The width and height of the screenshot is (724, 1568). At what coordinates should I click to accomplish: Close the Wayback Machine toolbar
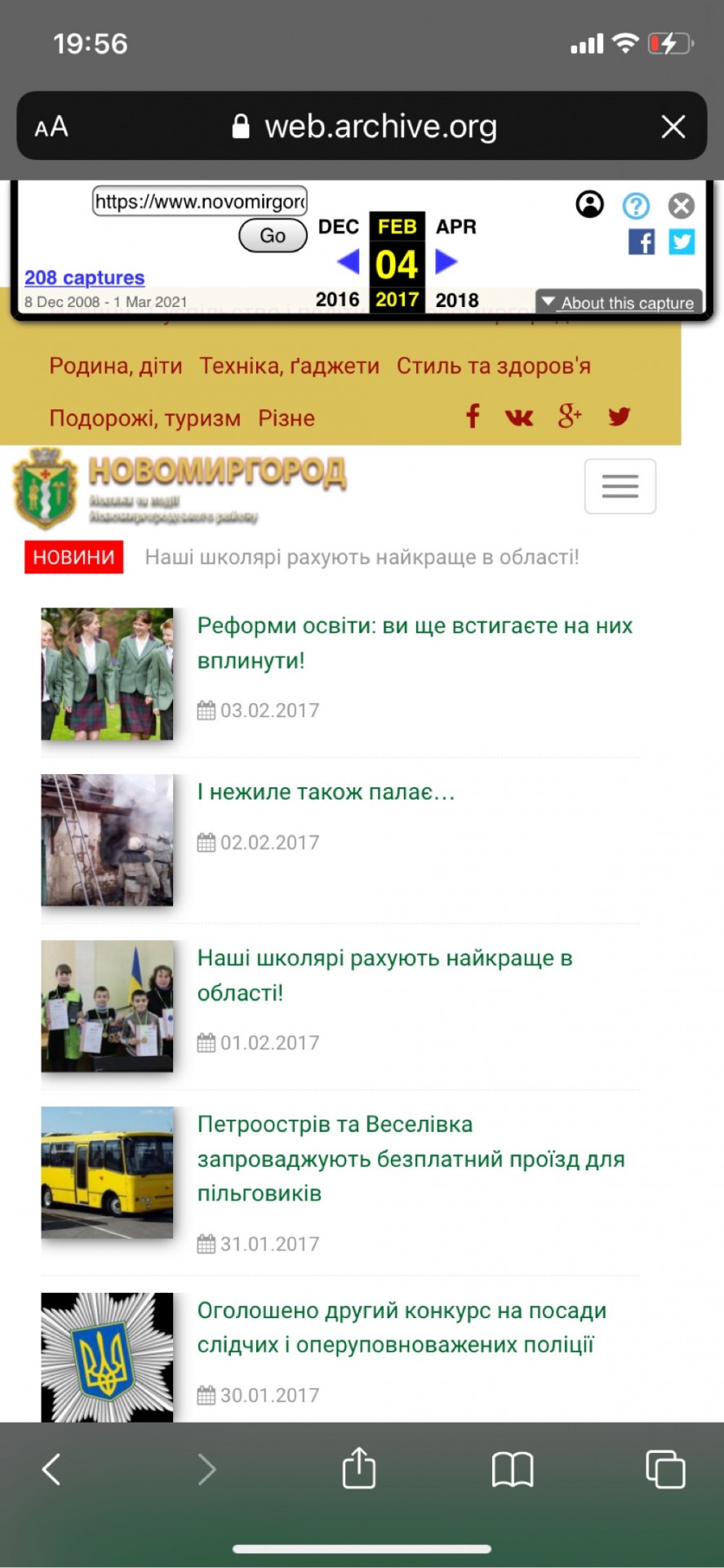click(x=681, y=206)
